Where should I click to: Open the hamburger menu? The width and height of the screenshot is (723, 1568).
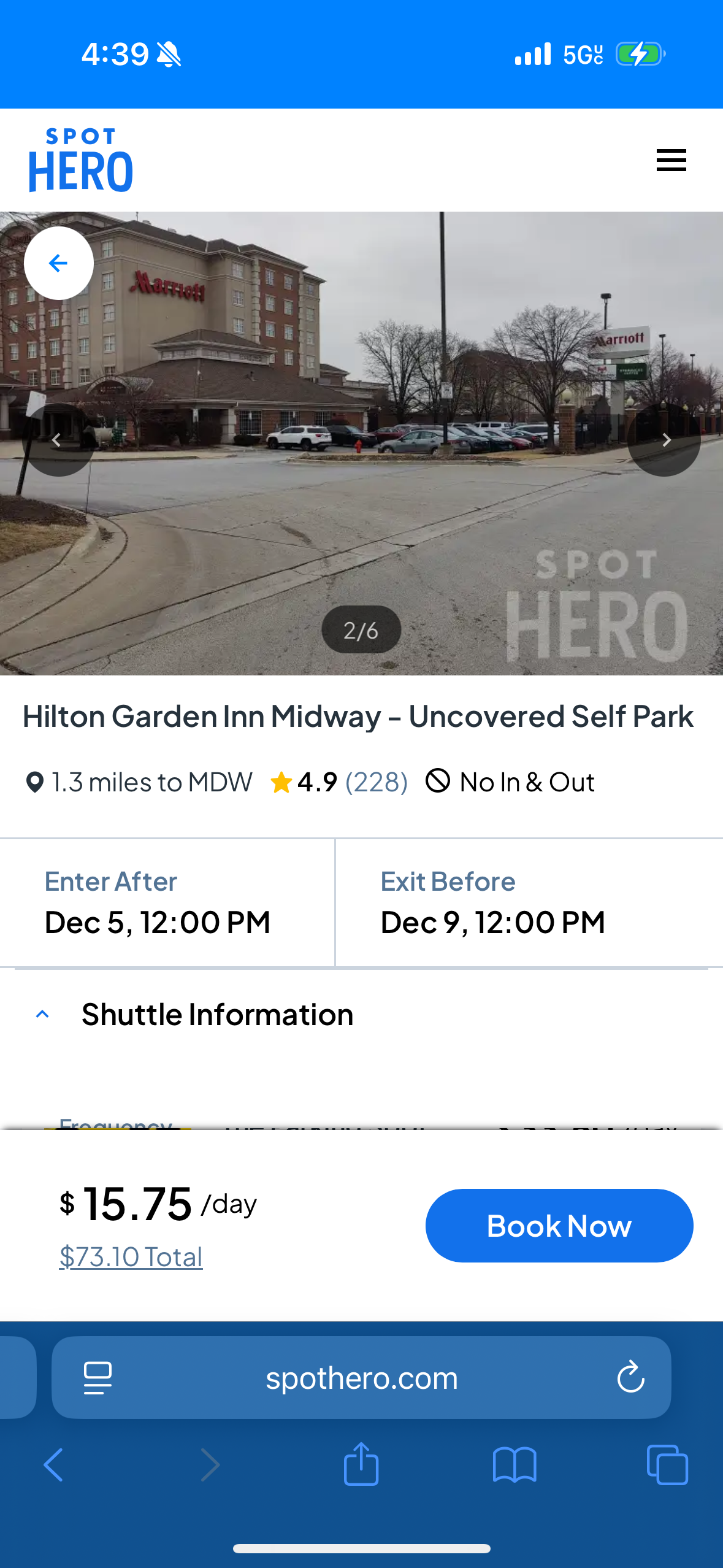[x=671, y=160]
